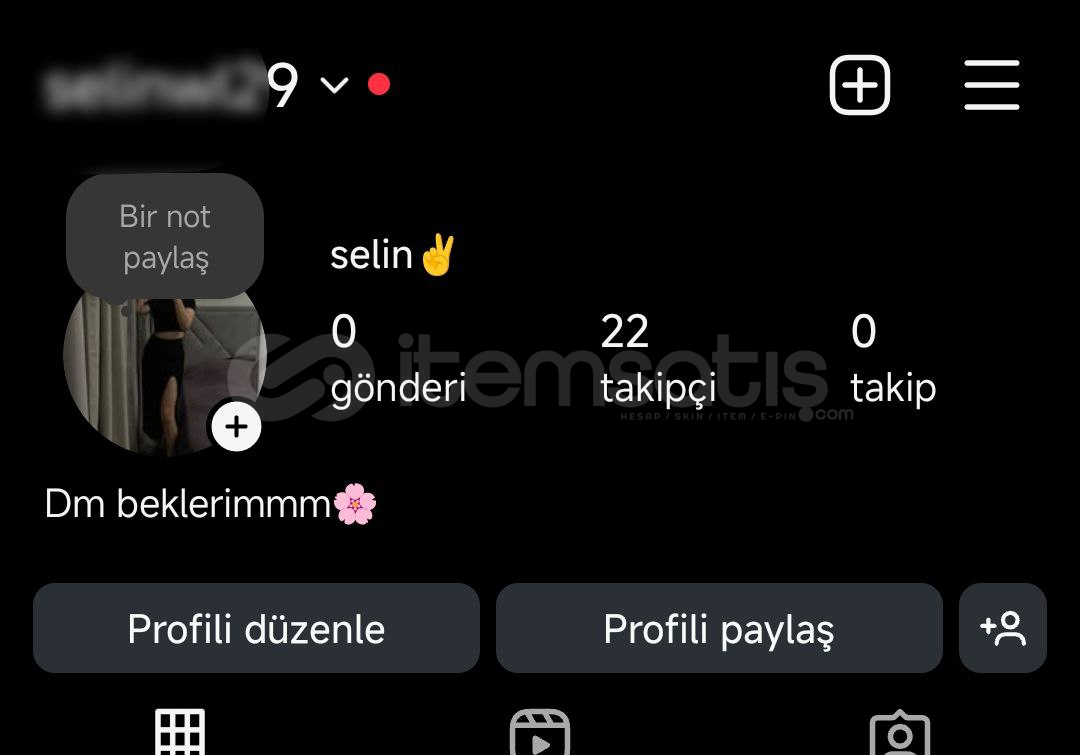1080x755 pixels.
Task: Switch to the posts grid tab
Action: click(x=180, y=732)
